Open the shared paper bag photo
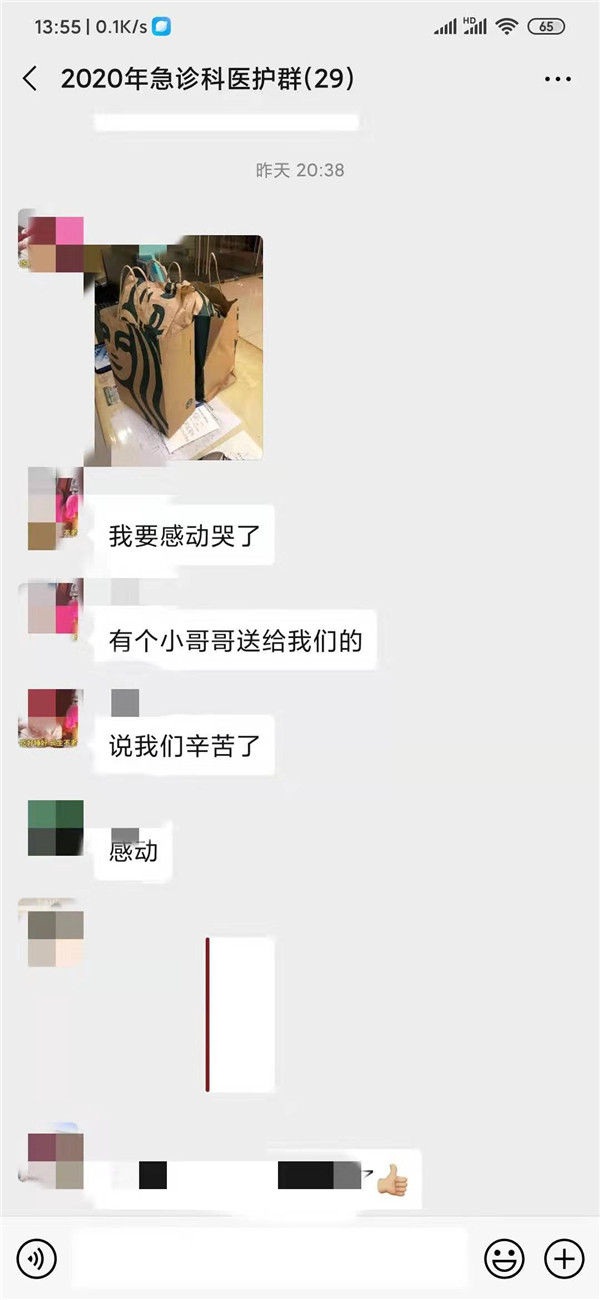Image resolution: width=600 pixels, height=1300 pixels. (179, 347)
